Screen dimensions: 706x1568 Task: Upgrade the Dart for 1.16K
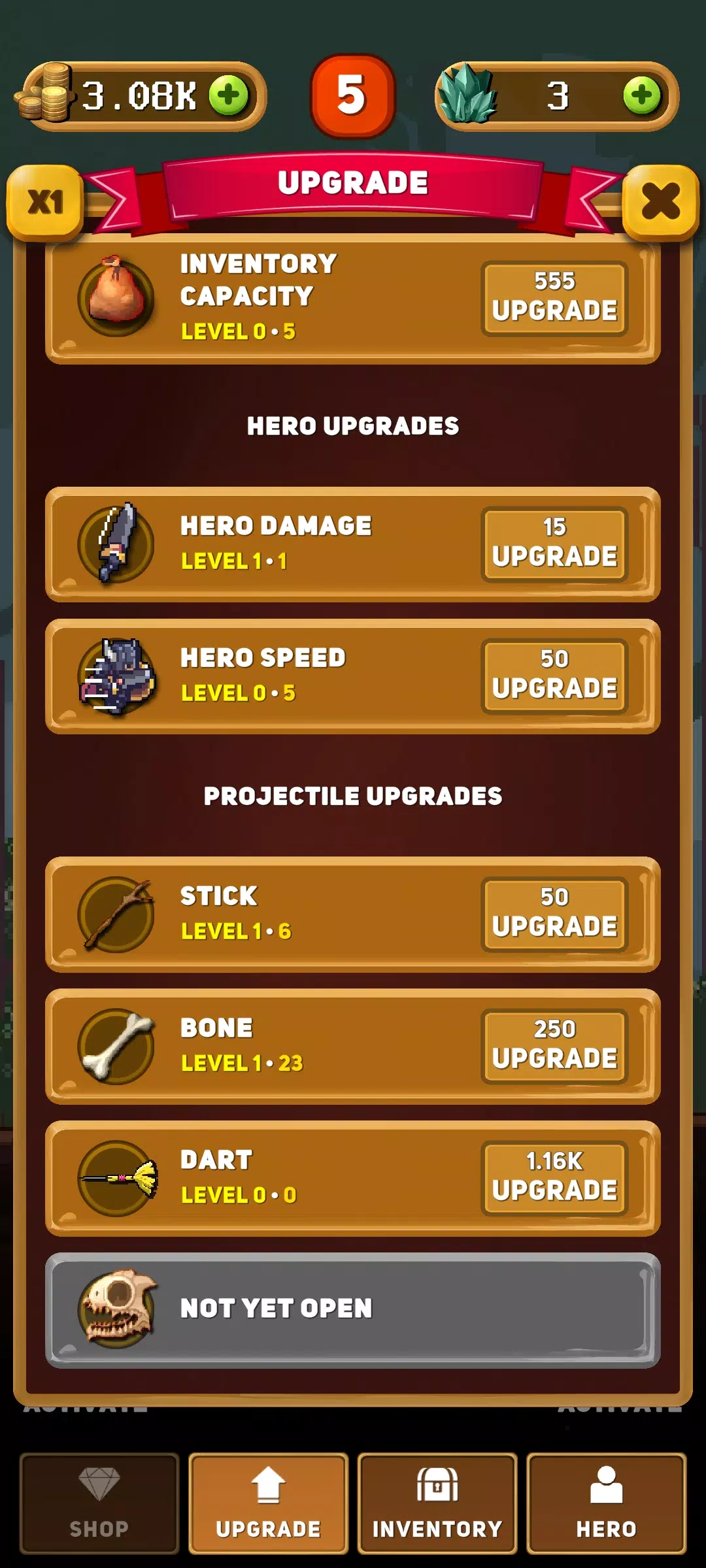coord(554,1179)
